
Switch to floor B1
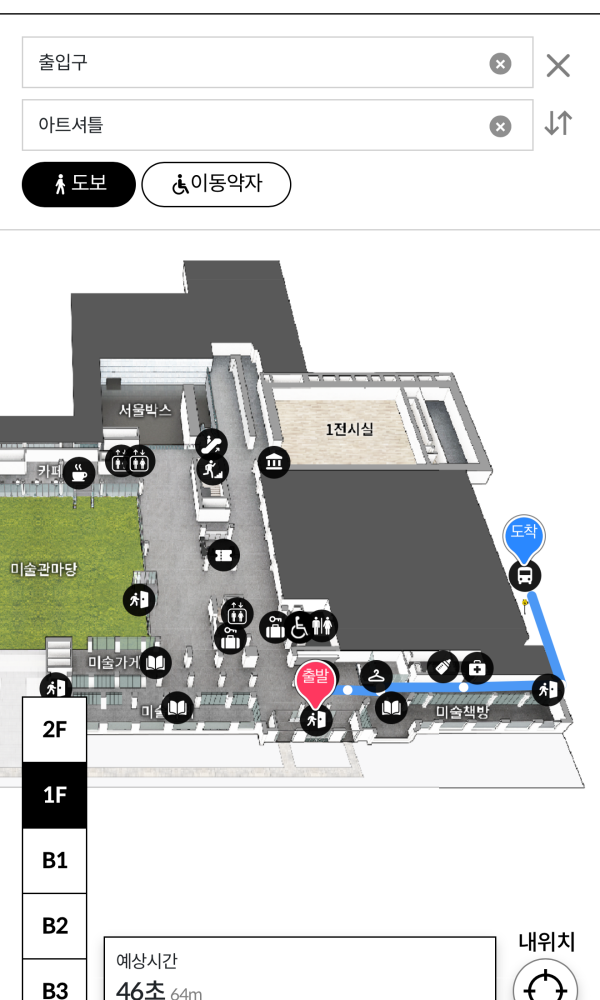click(x=55, y=860)
